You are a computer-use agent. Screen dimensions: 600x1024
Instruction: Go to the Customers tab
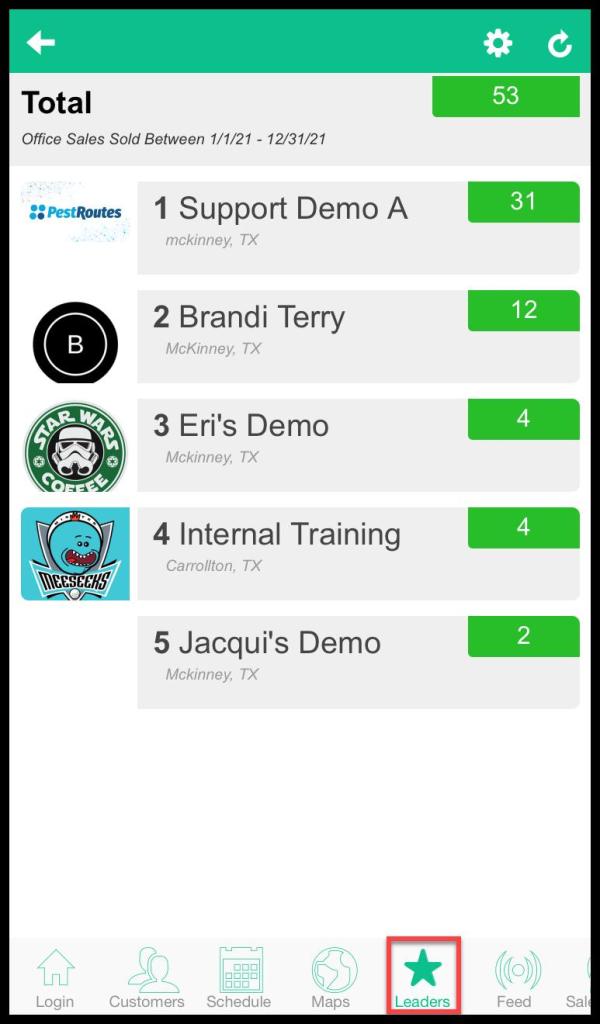point(147,979)
